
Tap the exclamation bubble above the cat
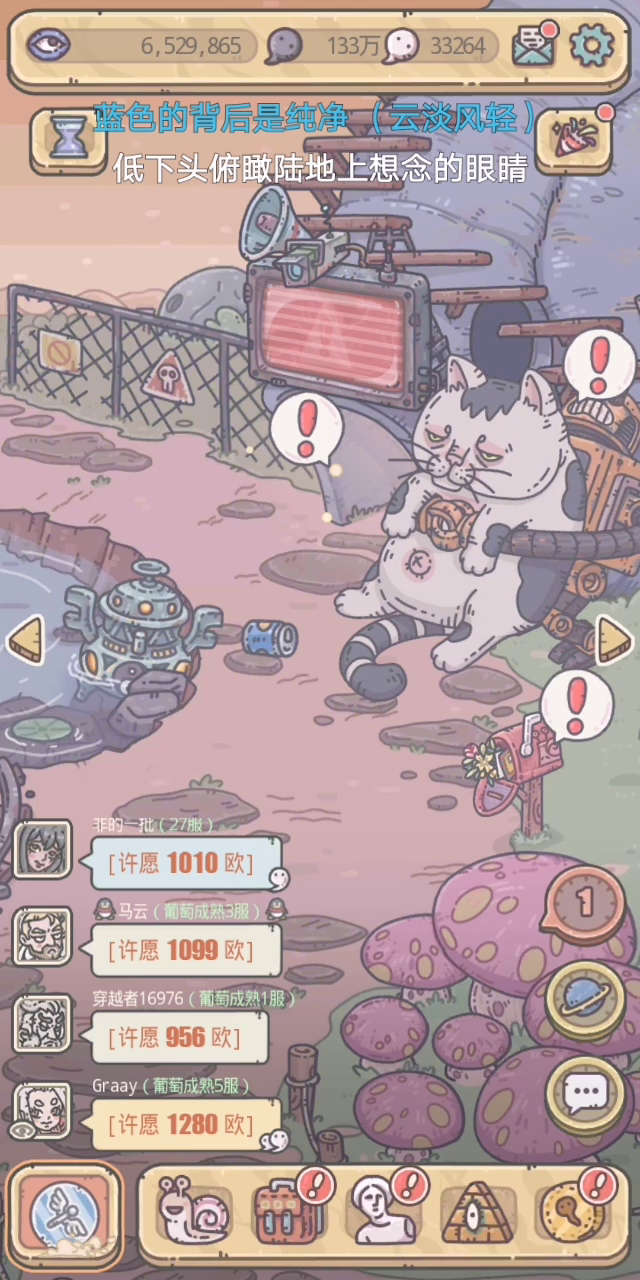pyautogui.click(x=599, y=362)
